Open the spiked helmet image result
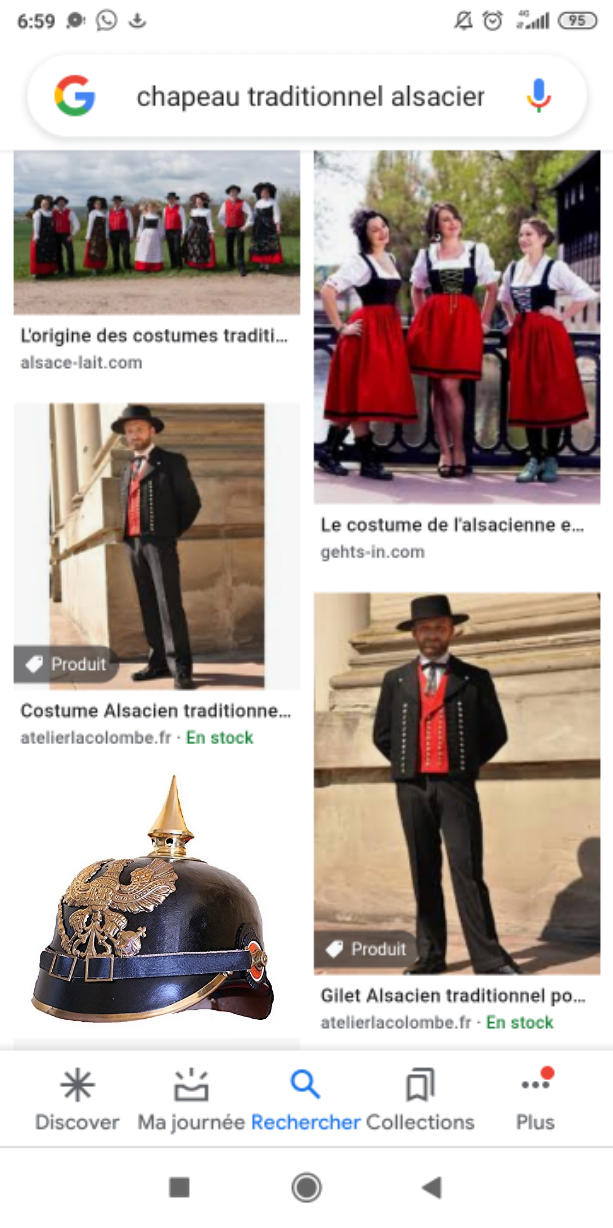613x1228 pixels. pyautogui.click(x=150, y=905)
